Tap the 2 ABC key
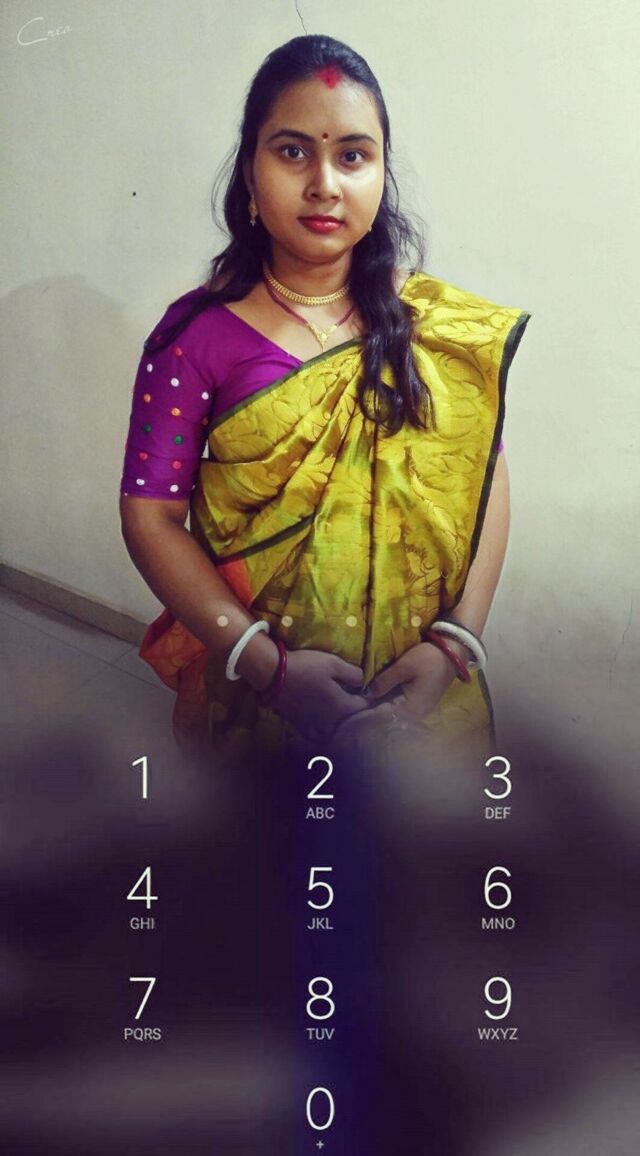640x1156 pixels. [x=320, y=787]
